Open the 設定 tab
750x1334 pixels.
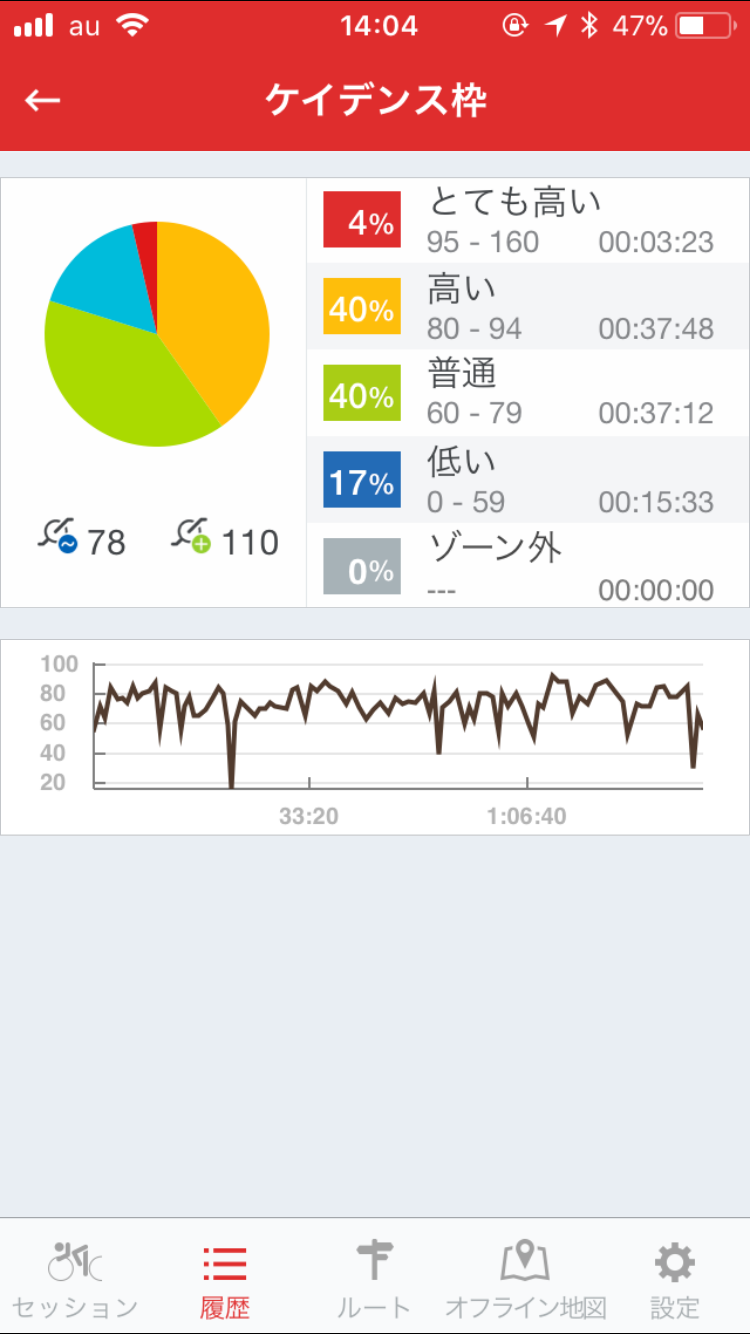point(675,1278)
